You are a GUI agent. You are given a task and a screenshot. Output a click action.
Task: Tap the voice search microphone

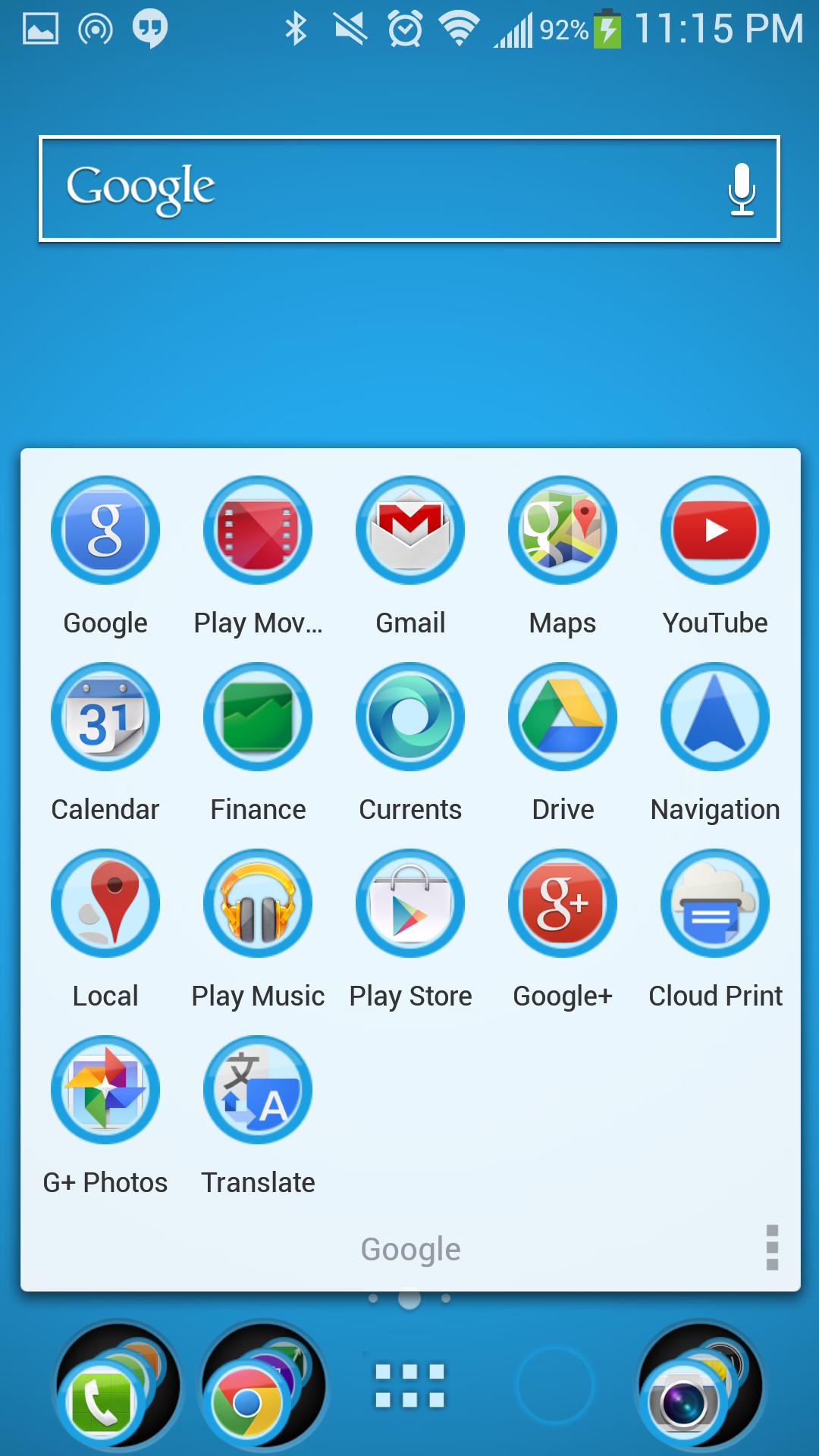[741, 188]
